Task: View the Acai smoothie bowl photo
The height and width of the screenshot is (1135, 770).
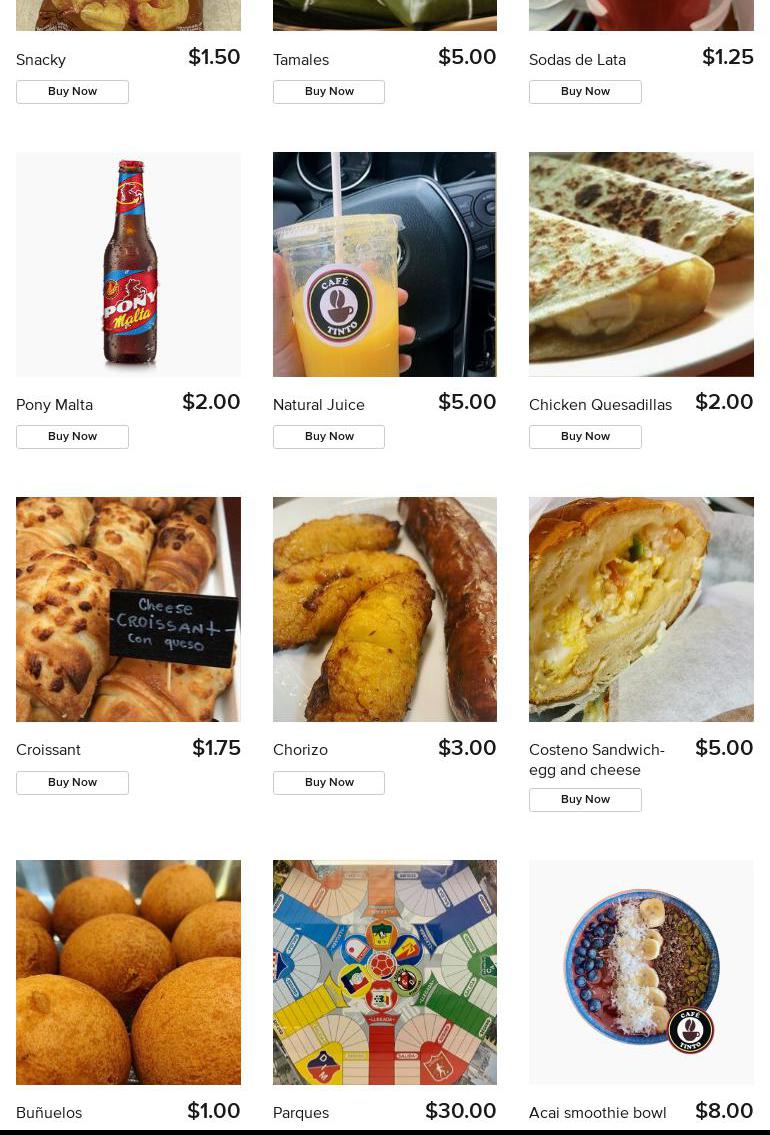Action: (641, 972)
